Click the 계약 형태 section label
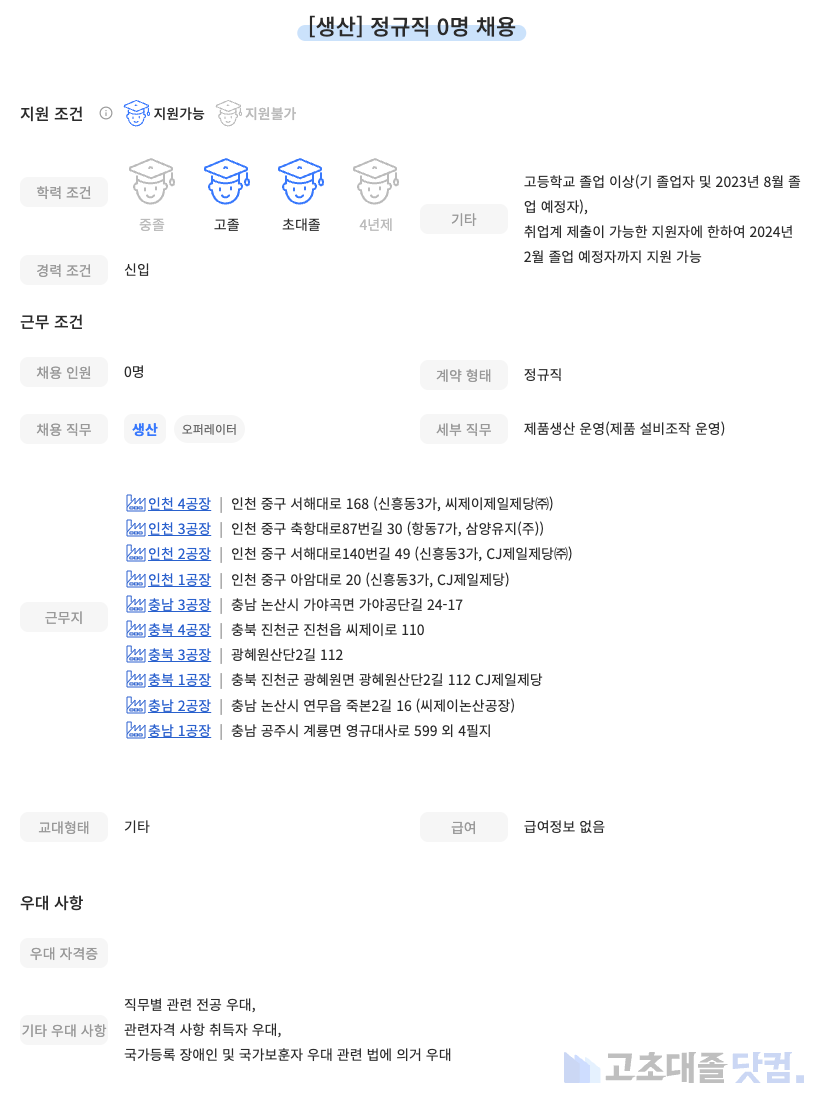The height and width of the screenshot is (1104, 822). point(463,375)
